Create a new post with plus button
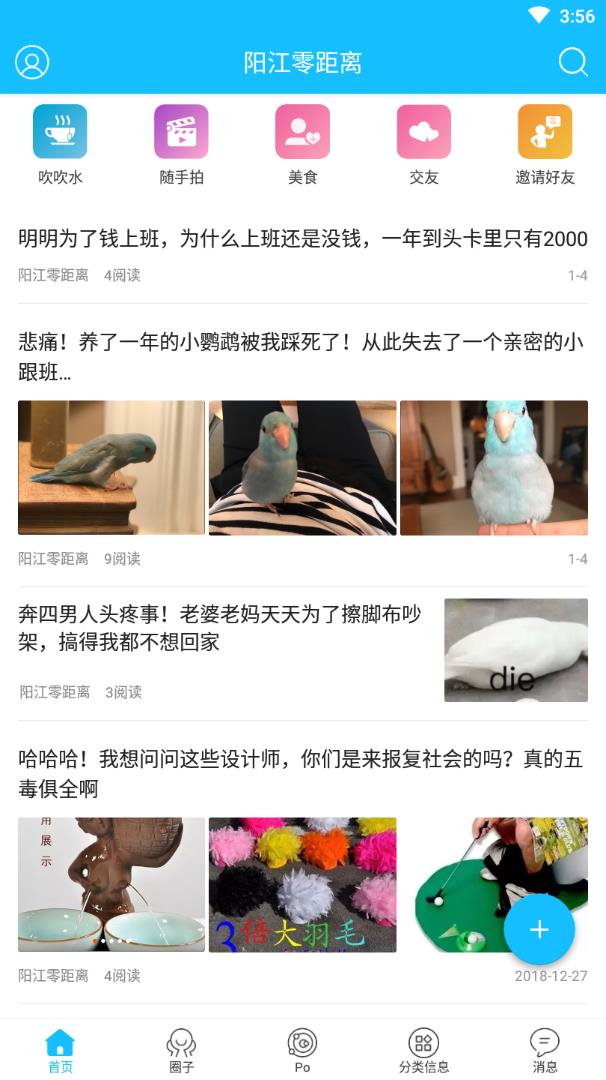606x1080 pixels. (x=539, y=929)
